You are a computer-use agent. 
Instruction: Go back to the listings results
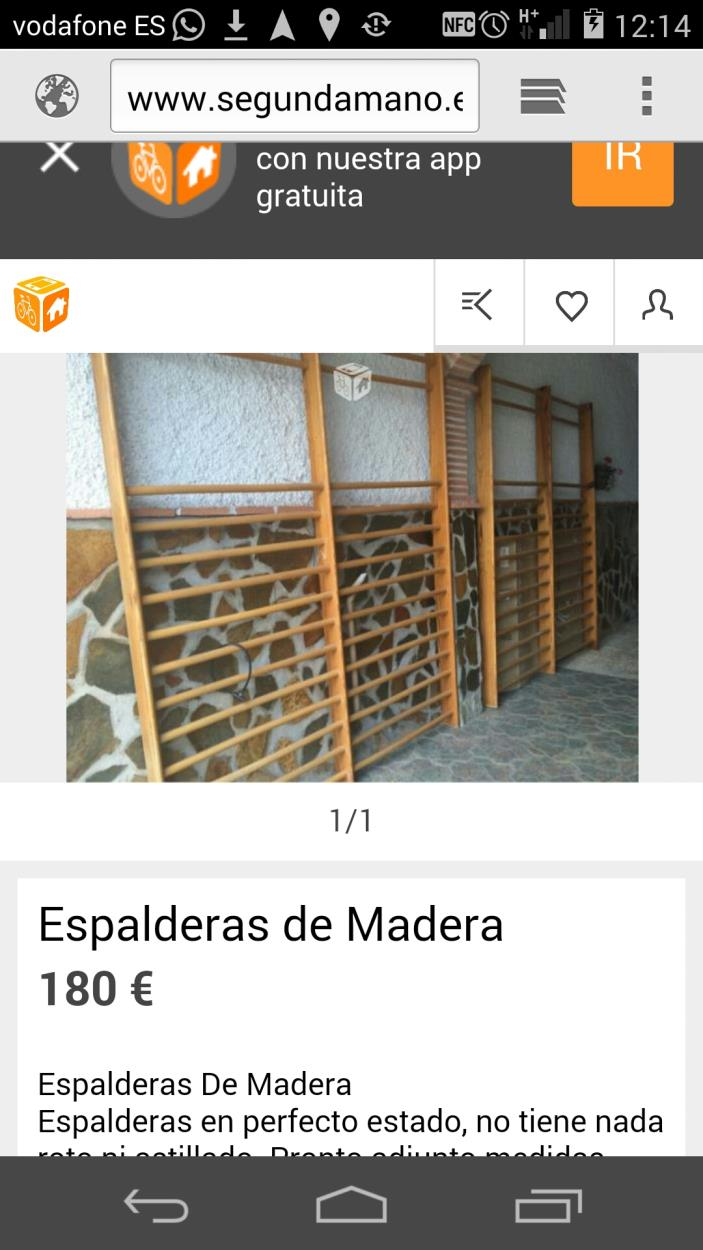click(x=478, y=304)
